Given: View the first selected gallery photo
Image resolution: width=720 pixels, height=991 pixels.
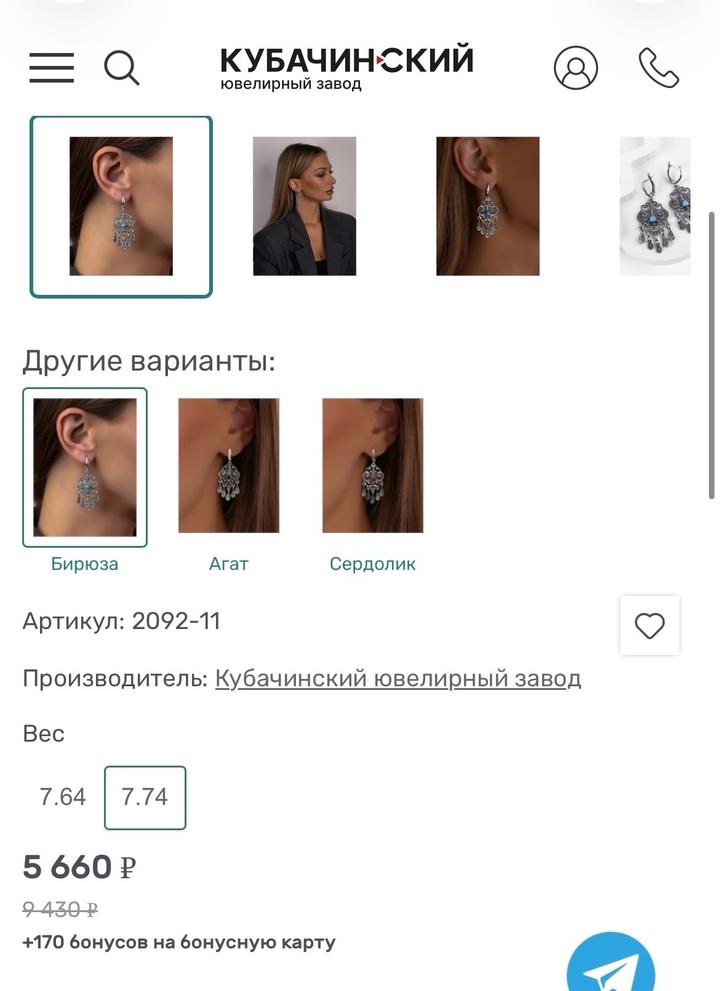Looking at the screenshot, I should (121, 206).
